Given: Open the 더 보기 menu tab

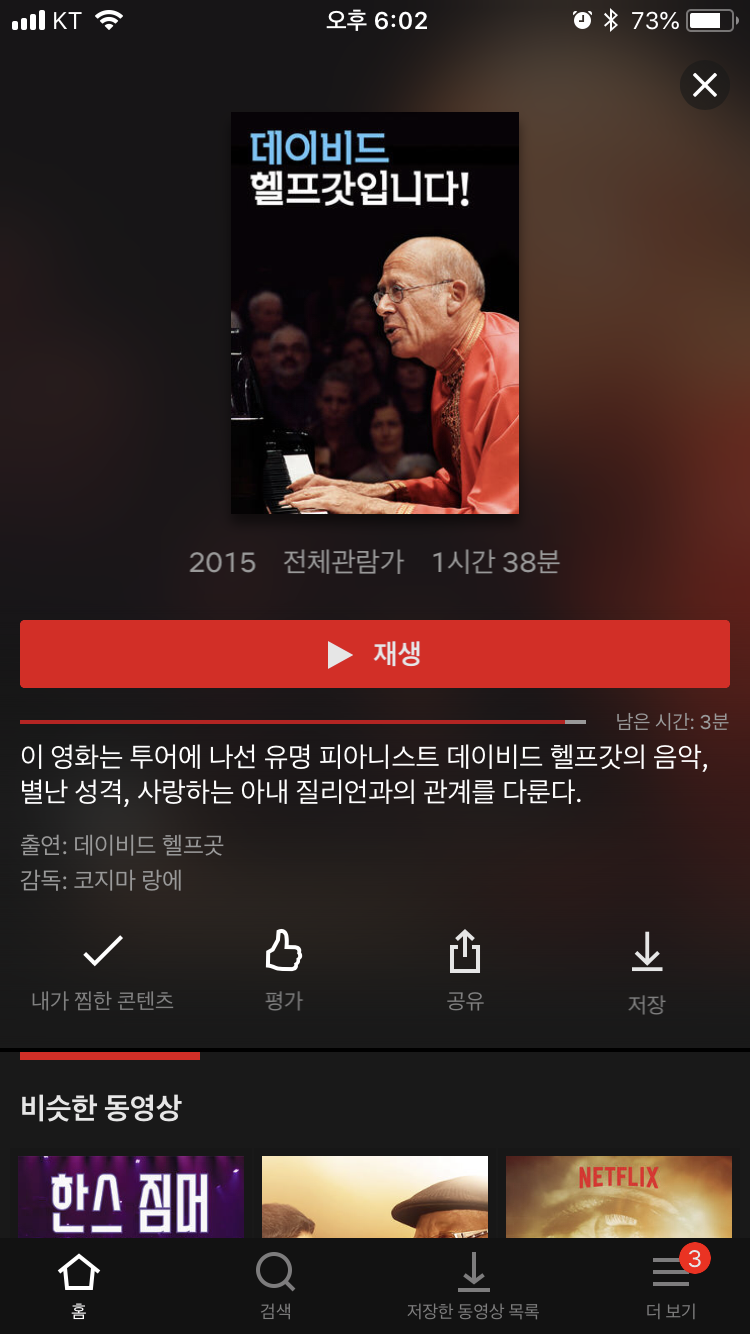Looking at the screenshot, I should click(x=671, y=1287).
